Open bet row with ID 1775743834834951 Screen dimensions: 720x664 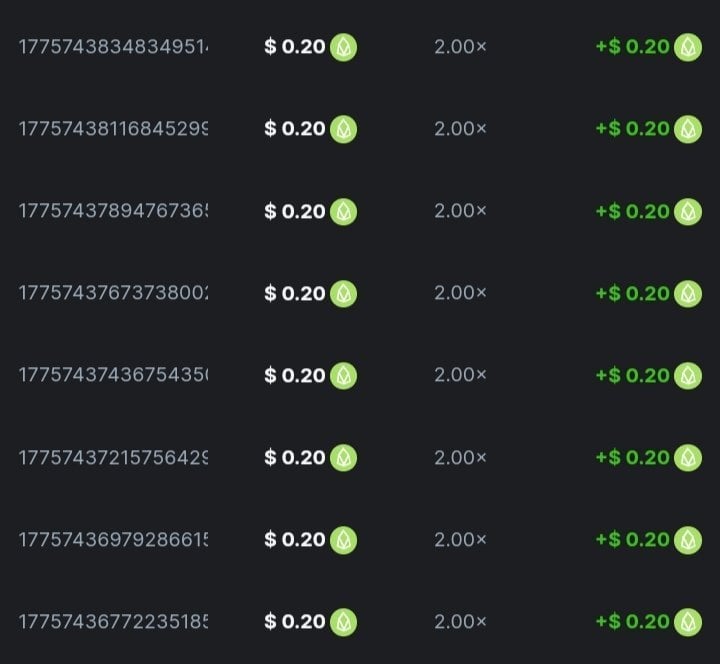tap(113, 47)
